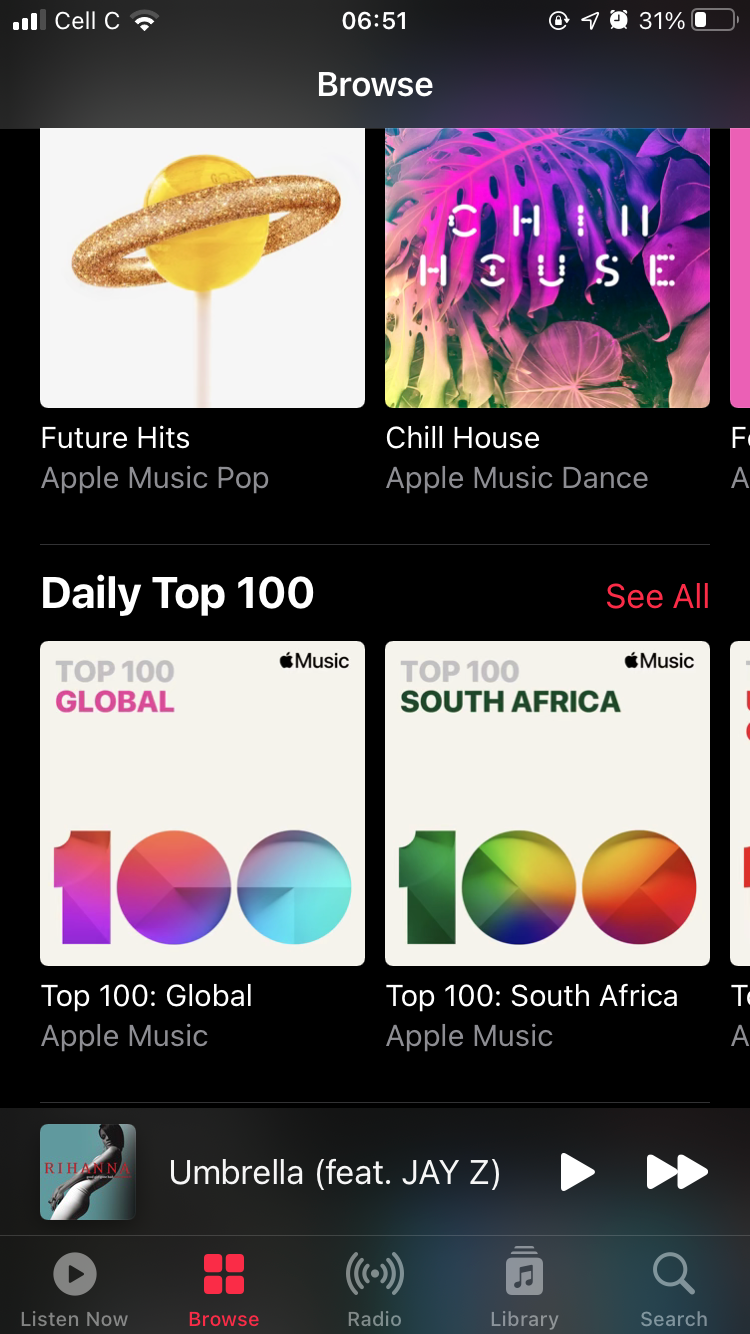Open the Chill House playlist
The height and width of the screenshot is (1334, 750).
[547, 268]
